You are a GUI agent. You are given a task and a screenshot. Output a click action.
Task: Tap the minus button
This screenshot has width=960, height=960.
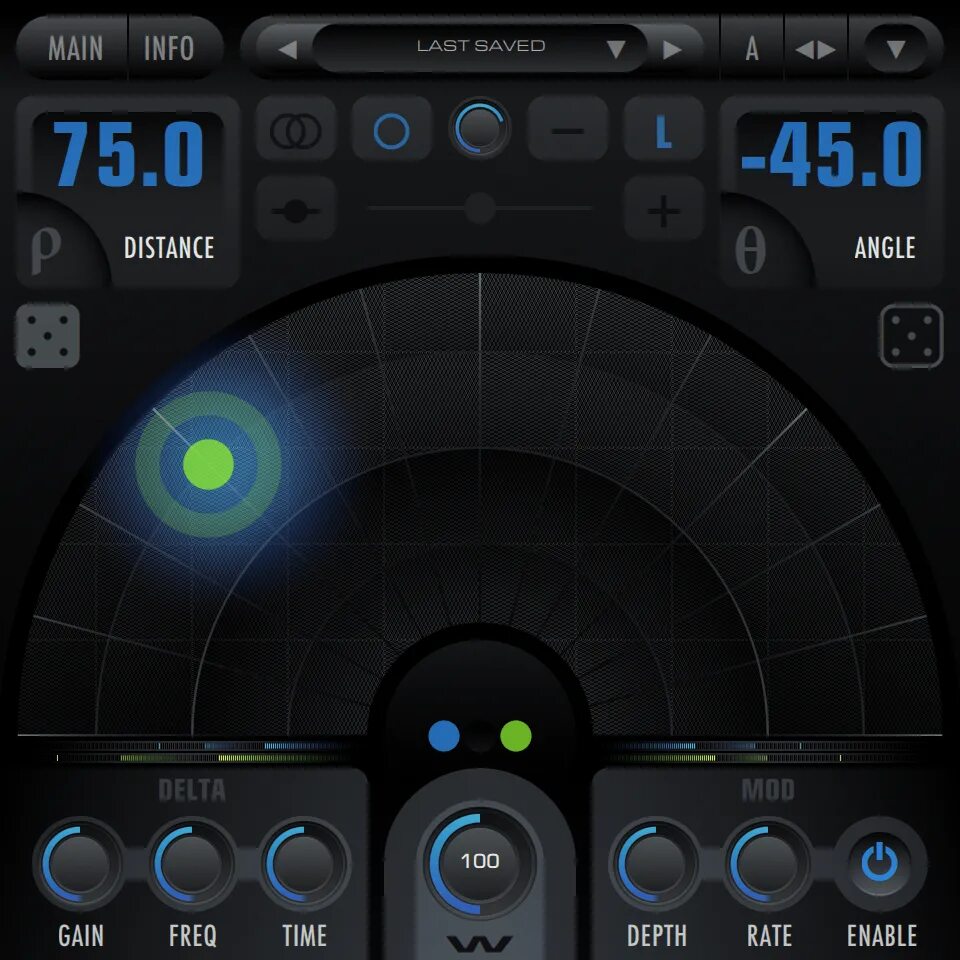(x=567, y=131)
